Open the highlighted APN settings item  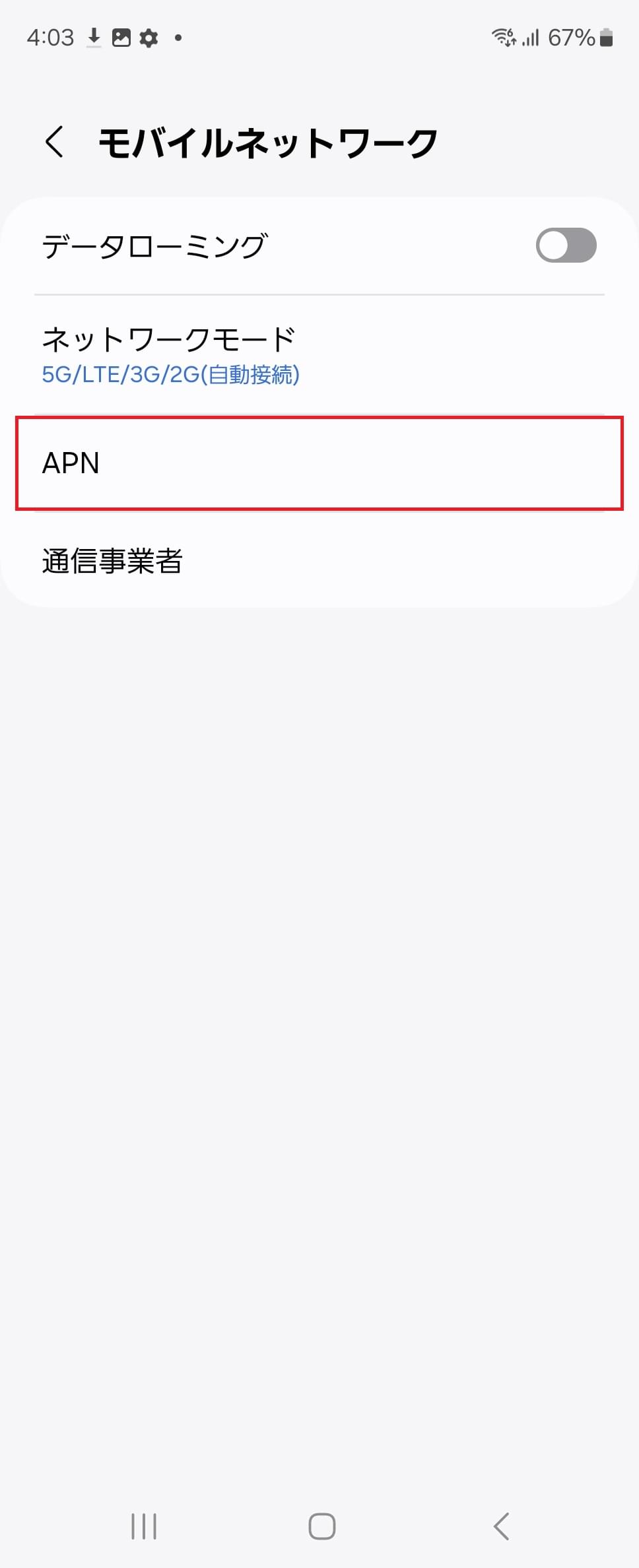[319, 463]
